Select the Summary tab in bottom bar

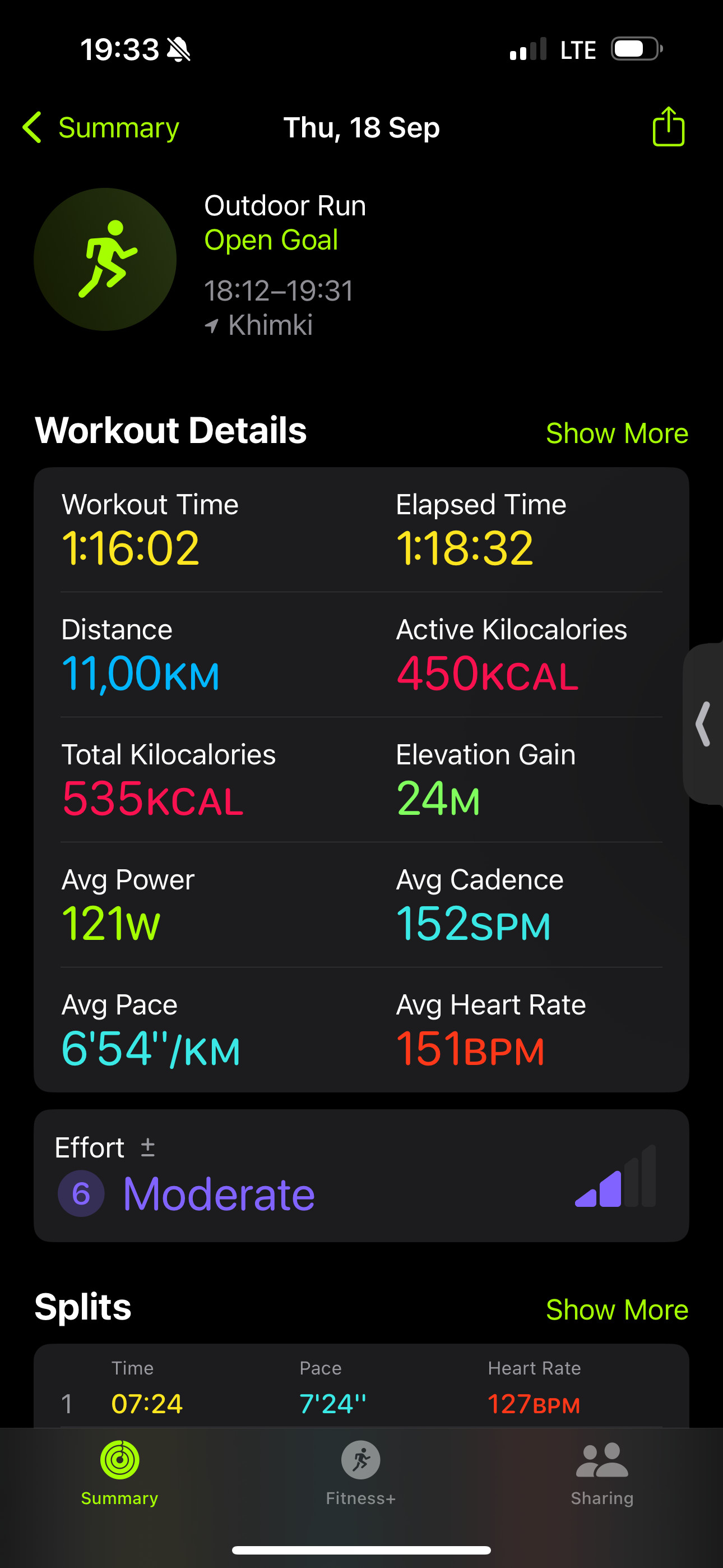[x=120, y=1473]
